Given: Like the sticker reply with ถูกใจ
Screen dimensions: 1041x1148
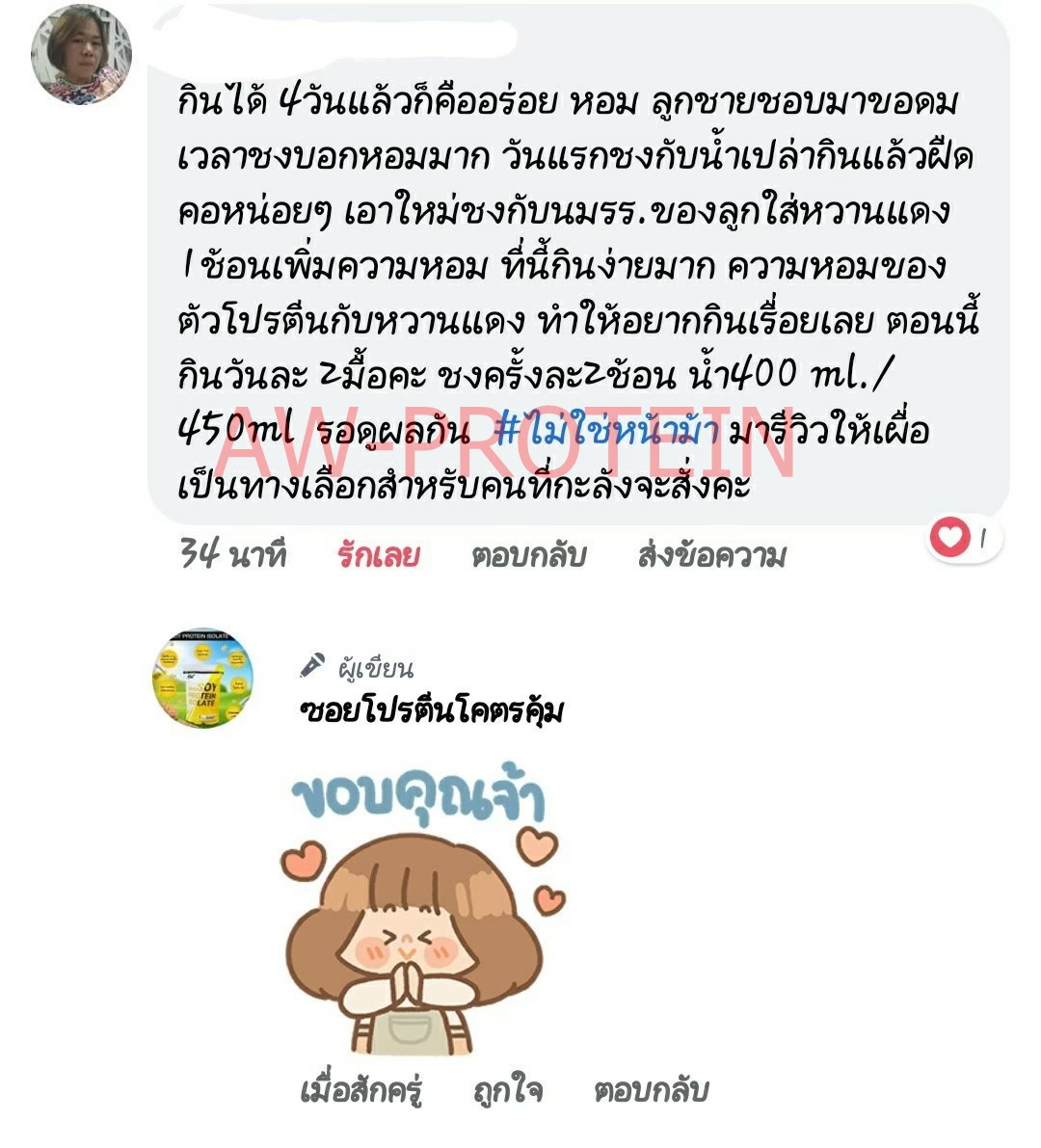Looking at the screenshot, I should click(x=507, y=1090).
